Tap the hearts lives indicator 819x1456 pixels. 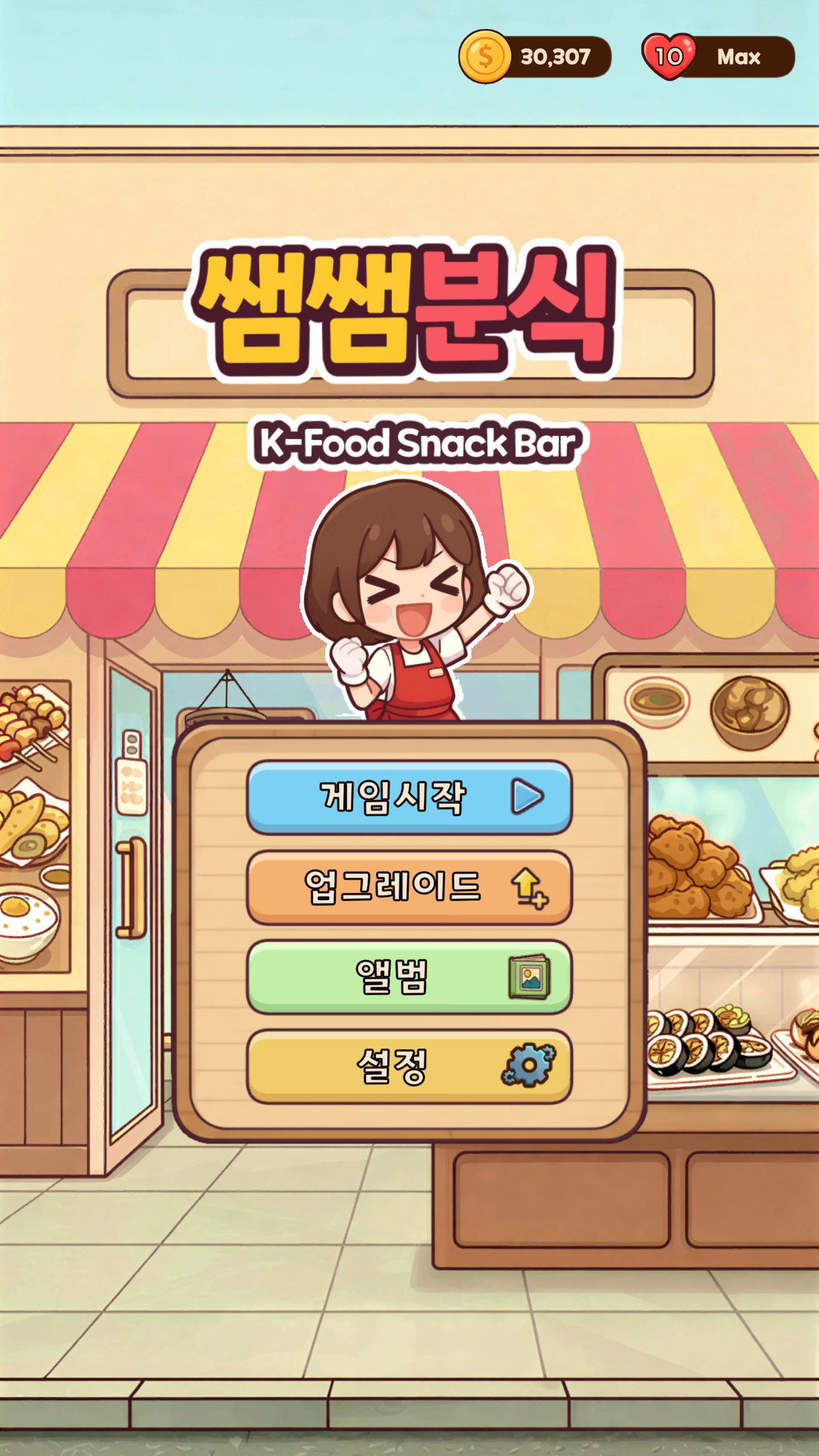pyautogui.click(x=718, y=57)
